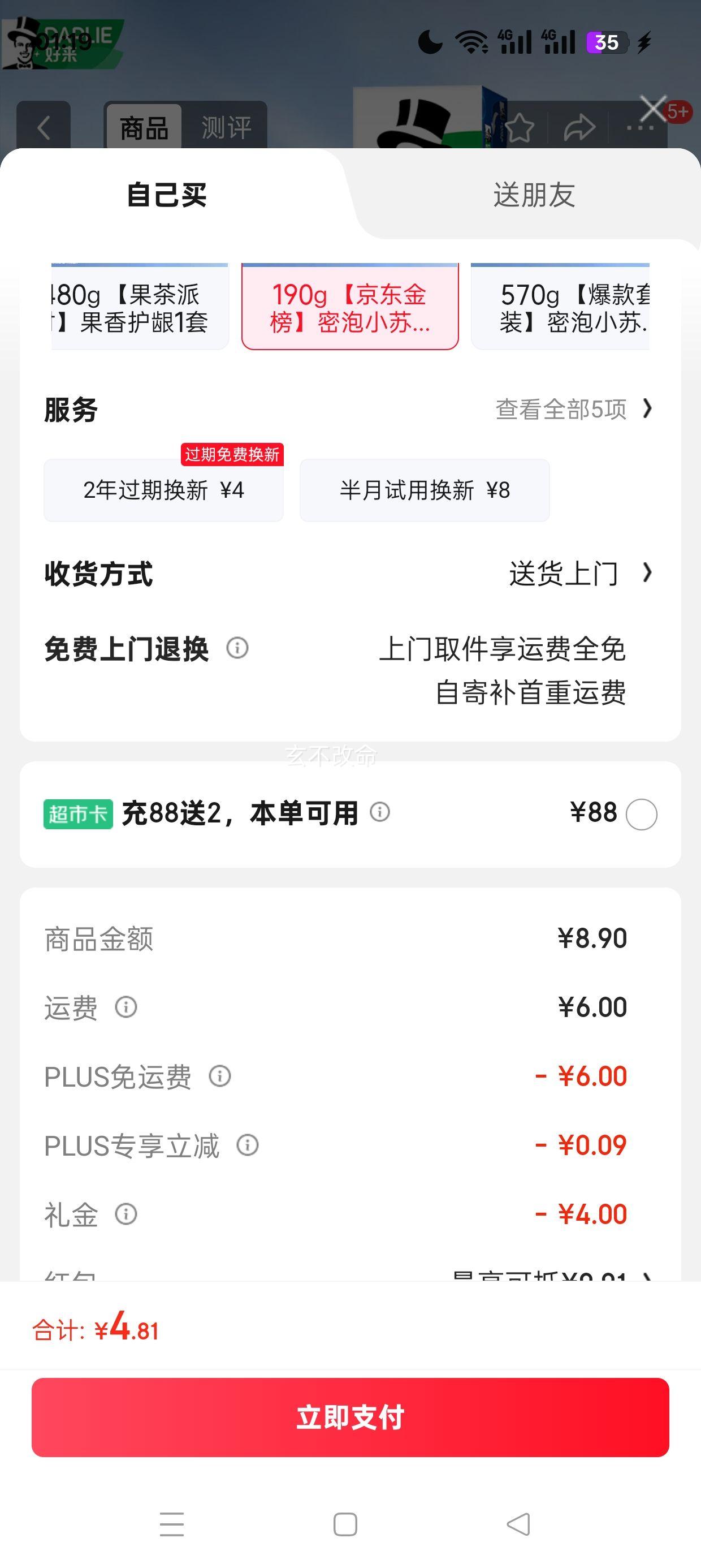Show details for PLUS免运费
701x1568 pixels.
pos(220,1076)
